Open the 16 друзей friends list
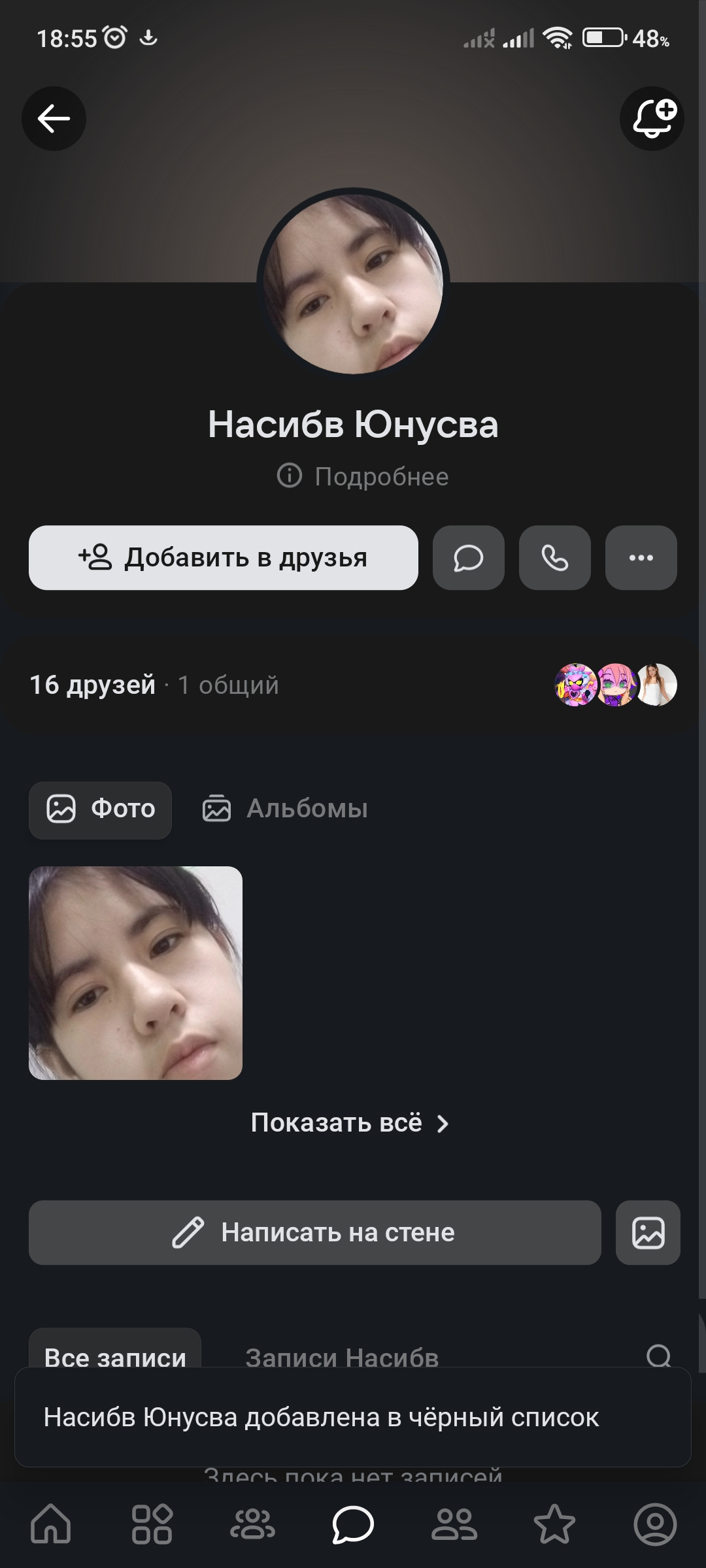 pos(93,685)
